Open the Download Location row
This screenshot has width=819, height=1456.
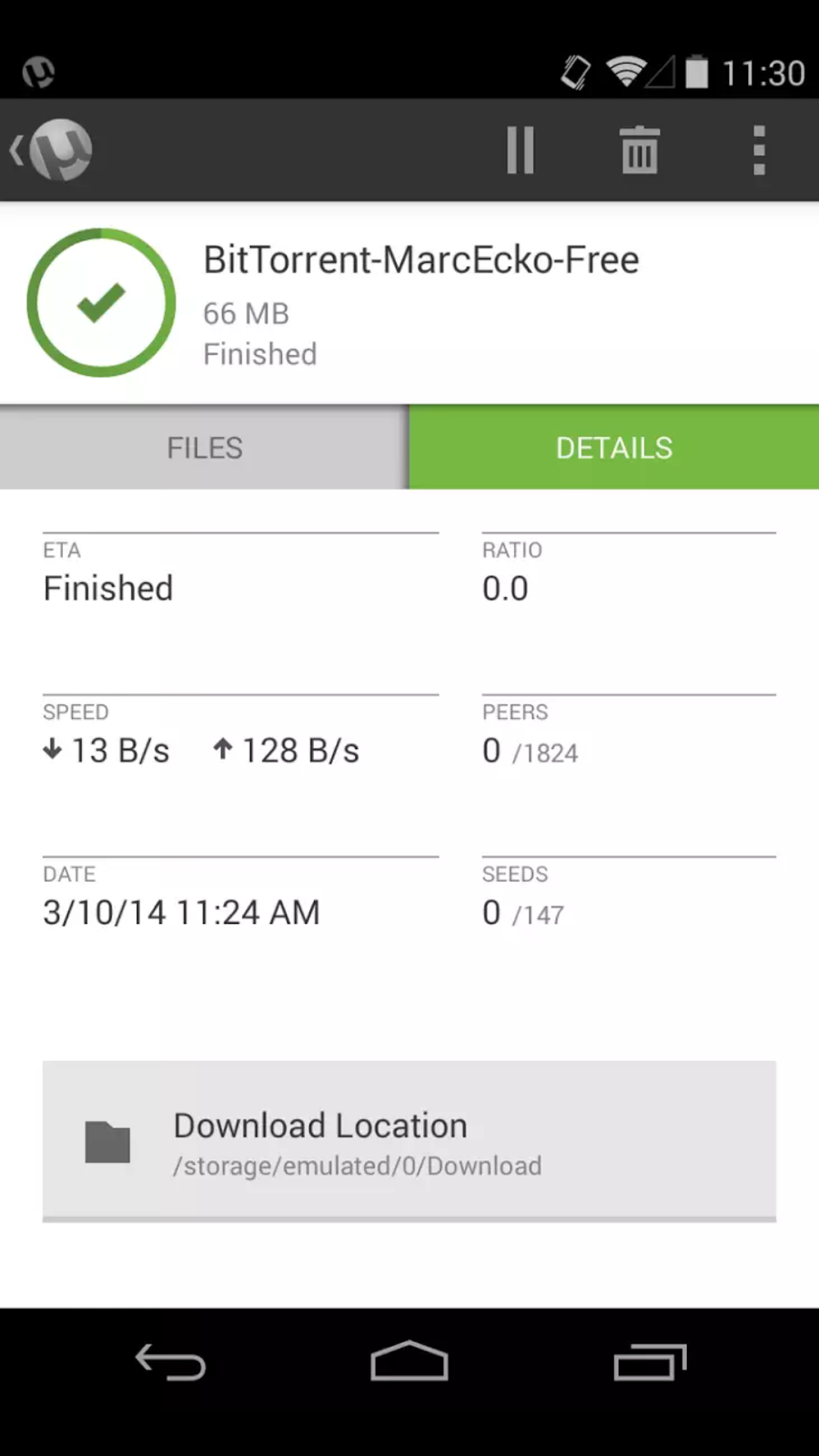(409, 1141)
